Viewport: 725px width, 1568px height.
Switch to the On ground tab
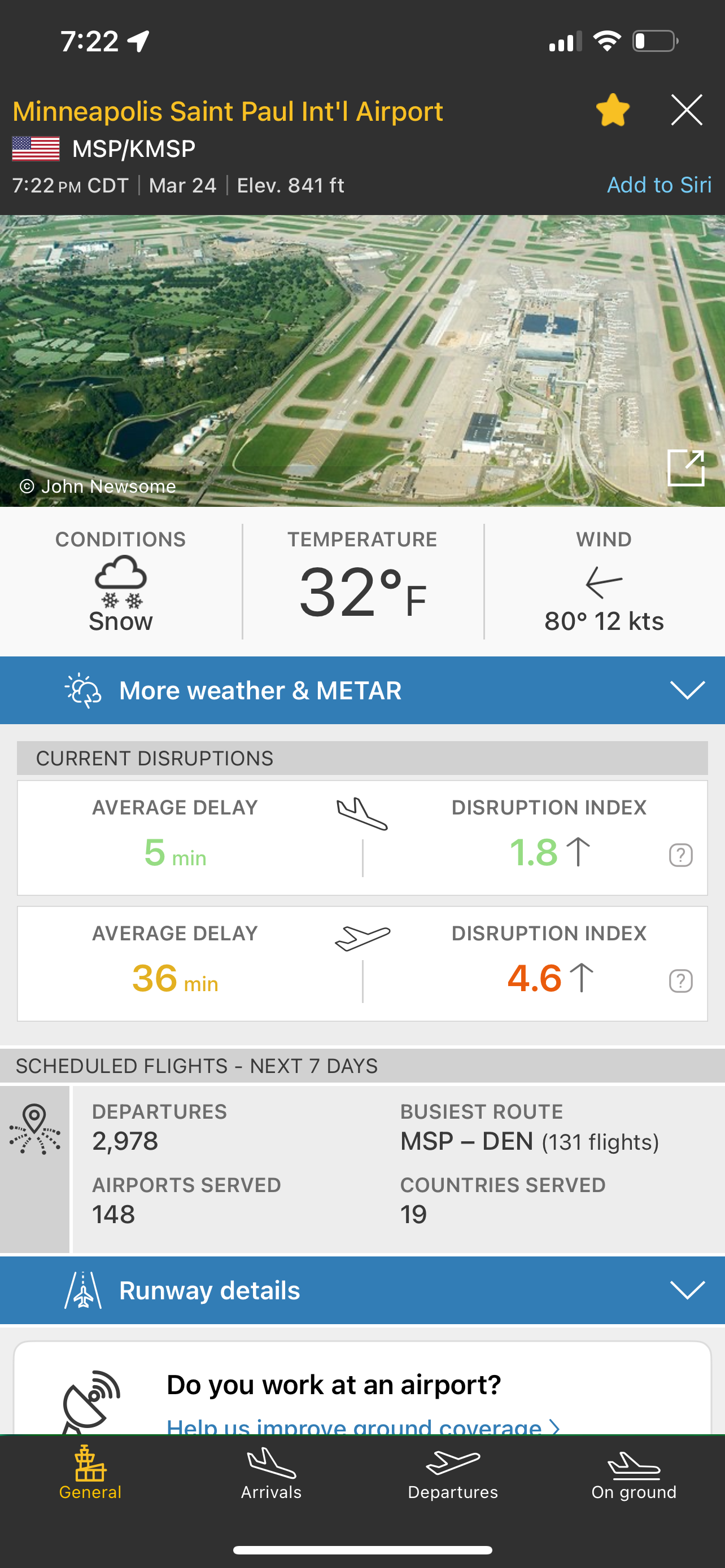point(634,1474)
